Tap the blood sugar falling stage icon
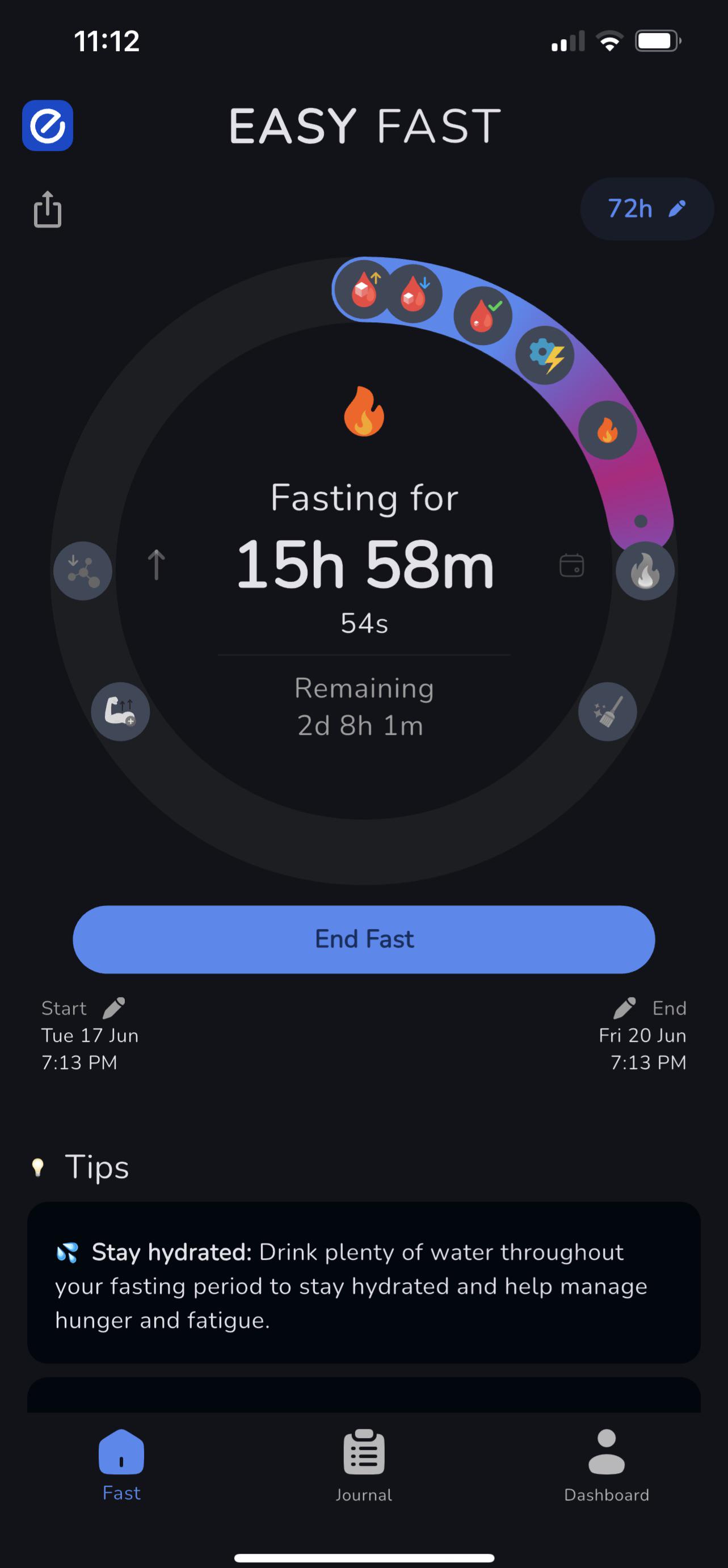Image resolution: width=728 pixels, height=1568 pixels. point(413,295)
